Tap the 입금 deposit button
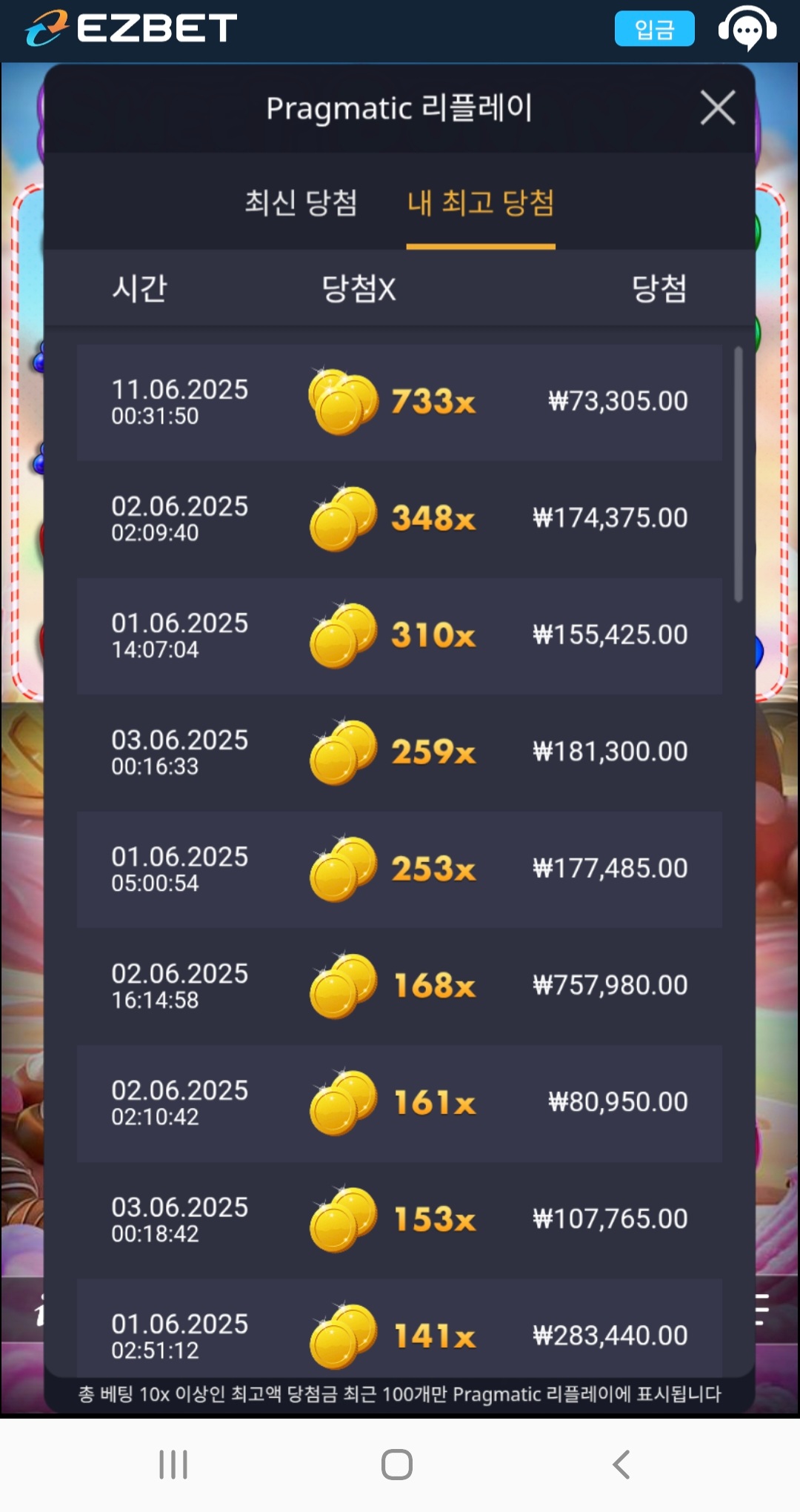 (654, 29)
